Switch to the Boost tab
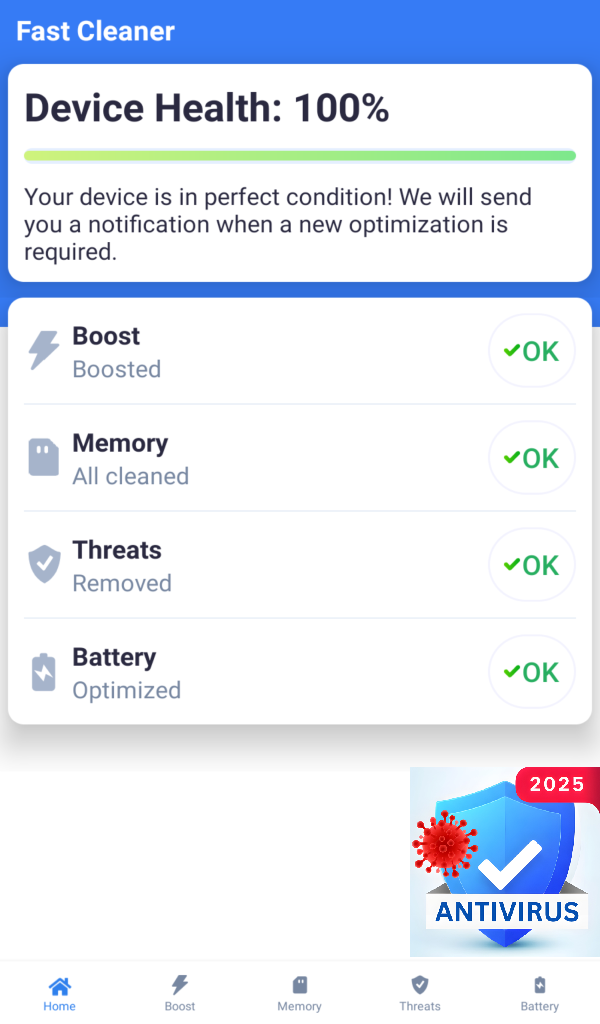 tap(180, 994)
